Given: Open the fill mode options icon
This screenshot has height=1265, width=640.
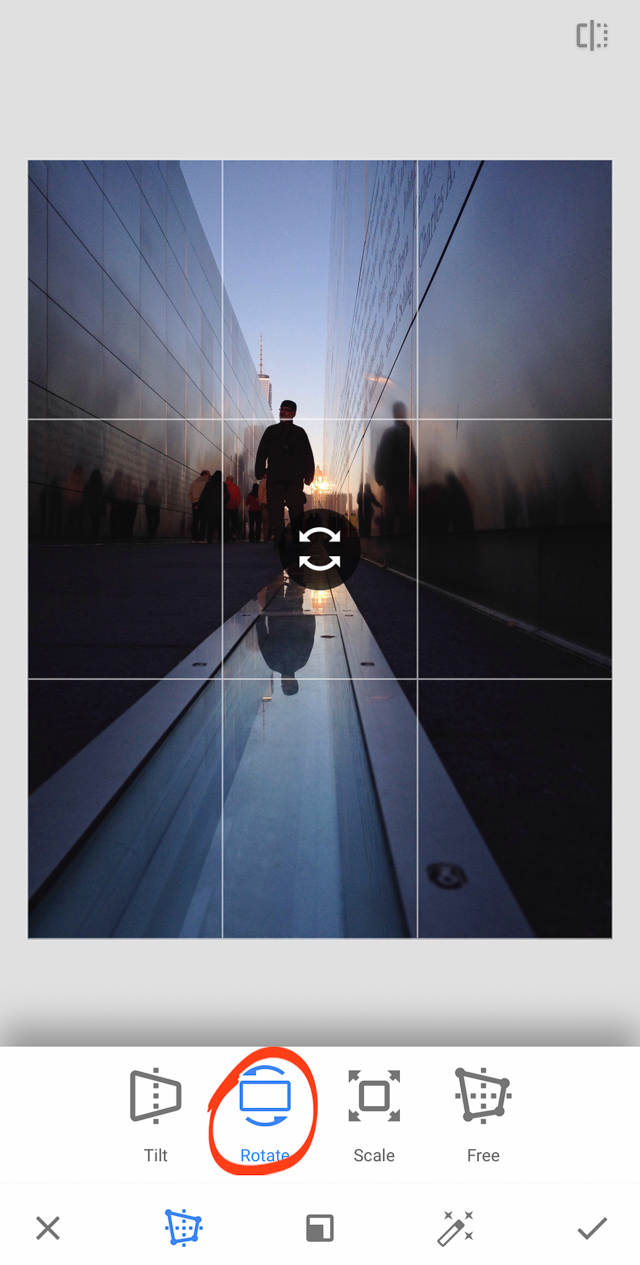Looking at the screenshot, I should pos(319,1228).
